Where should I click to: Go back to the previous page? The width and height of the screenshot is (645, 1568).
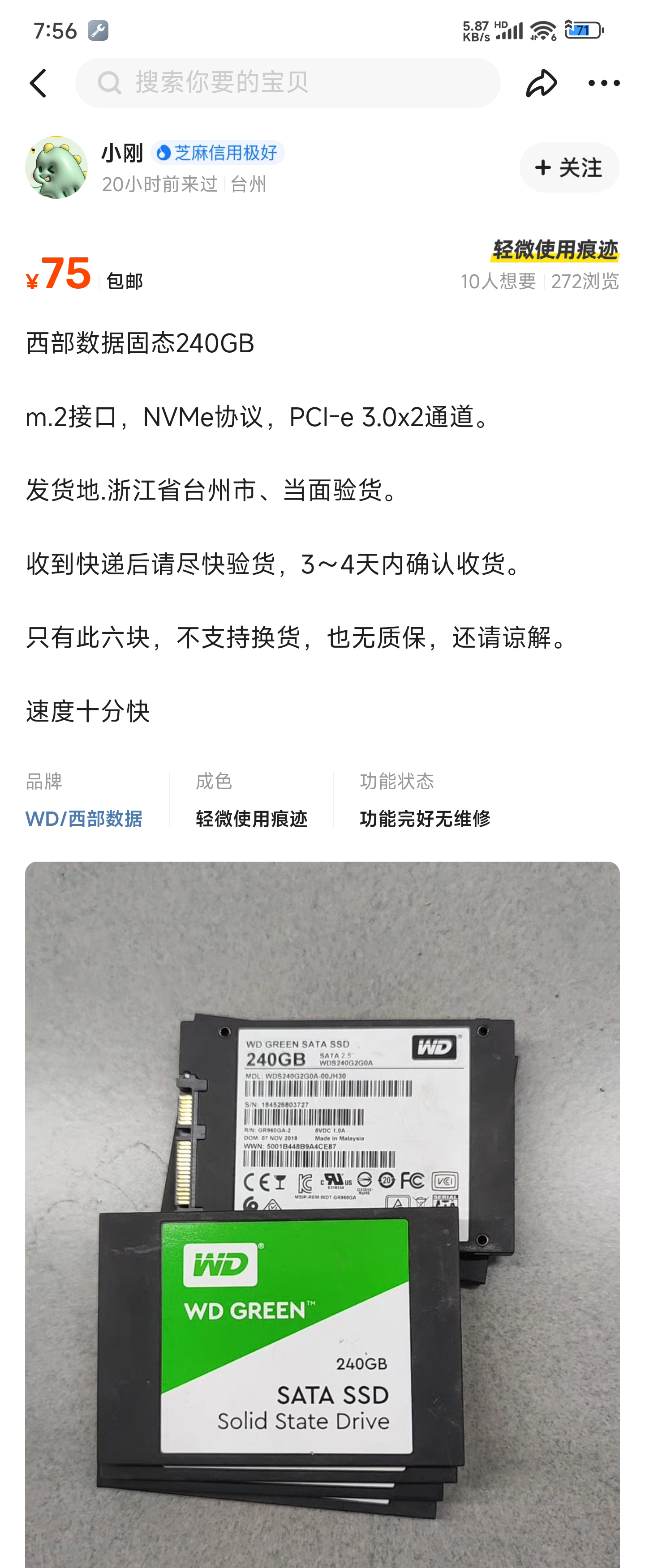[x=39, y=83]
